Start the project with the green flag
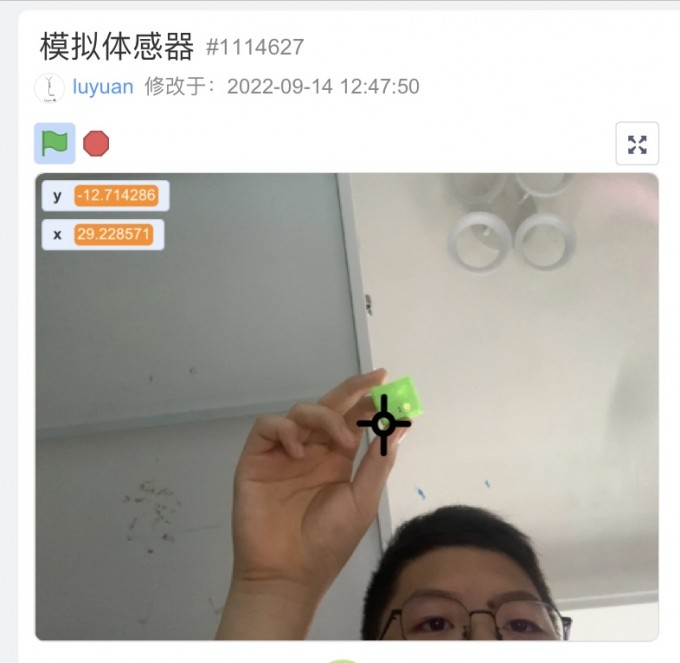The image size is (680, 663). pyautogui.click(x=54, y=143)
